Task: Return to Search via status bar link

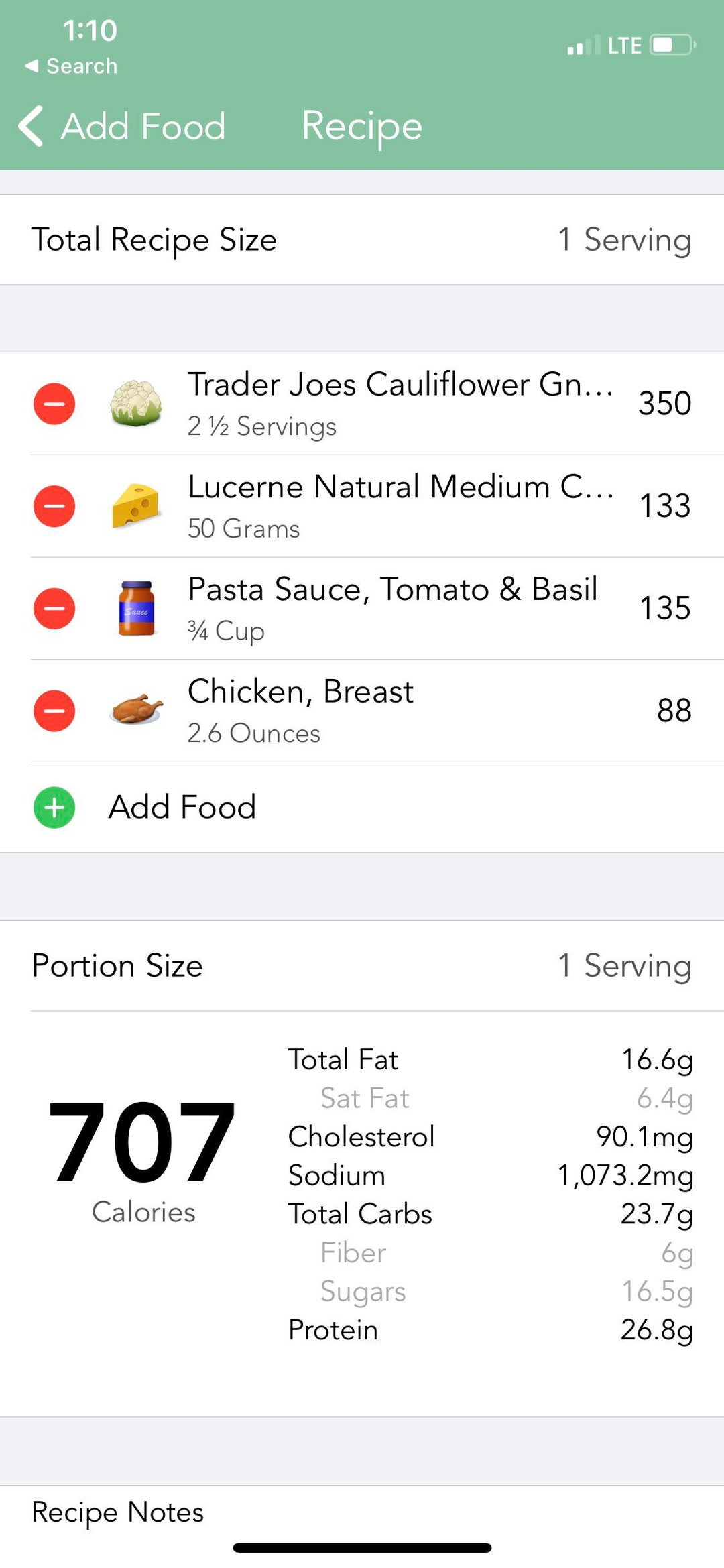Action: [71, 66]
